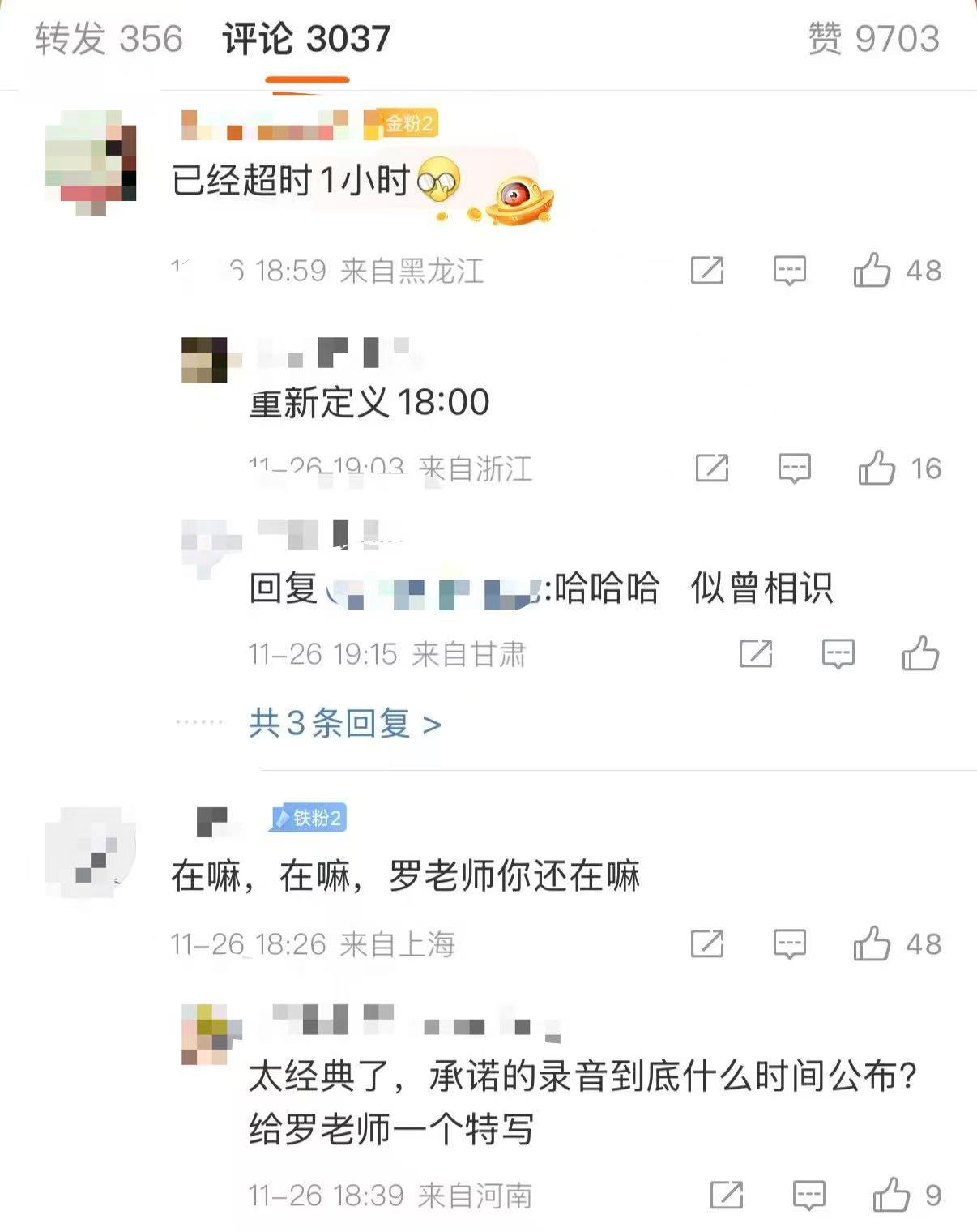Click the comment bubble icon under 重新定义 18:00
The width and height of the screenshot is (977, 1232).
796,468
